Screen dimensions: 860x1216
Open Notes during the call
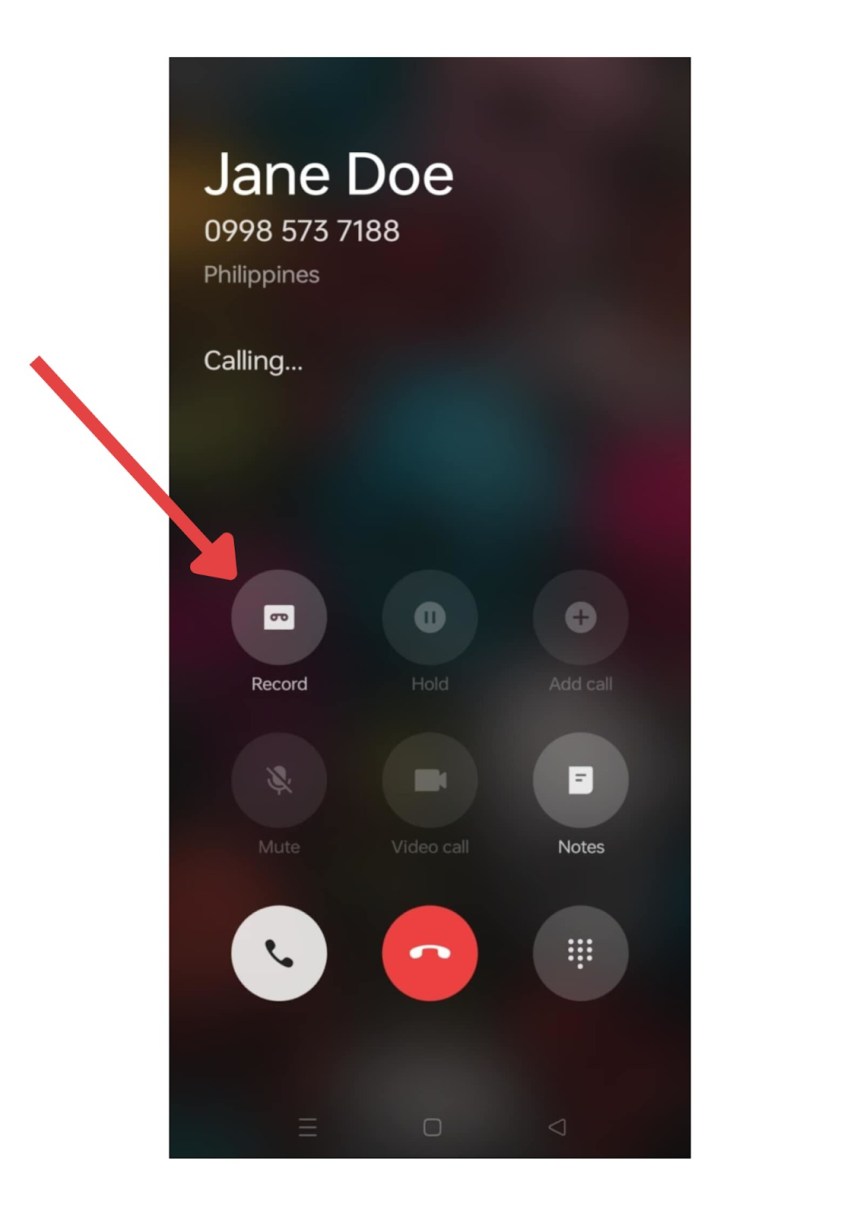pos(581,780)
